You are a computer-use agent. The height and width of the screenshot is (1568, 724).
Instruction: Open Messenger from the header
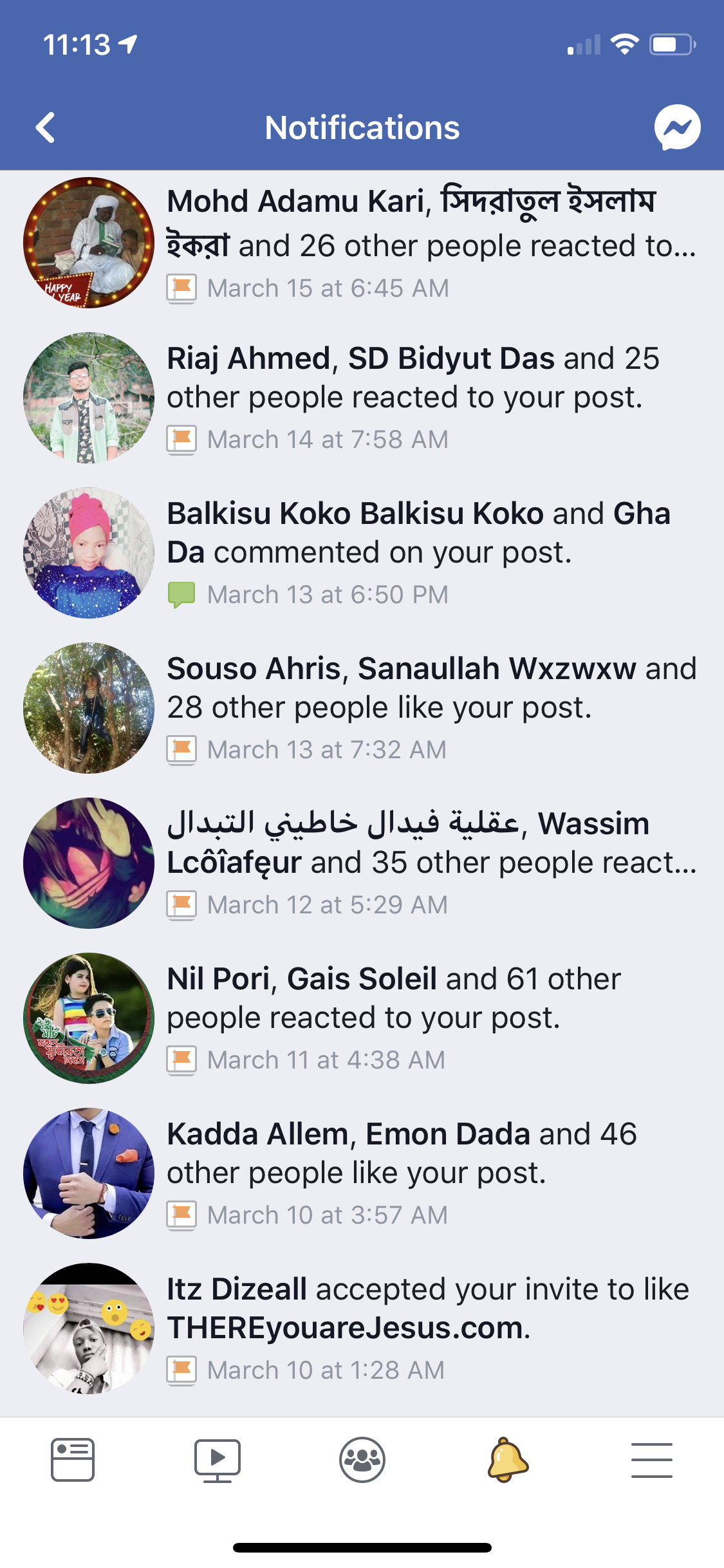(x=677, y=127)
